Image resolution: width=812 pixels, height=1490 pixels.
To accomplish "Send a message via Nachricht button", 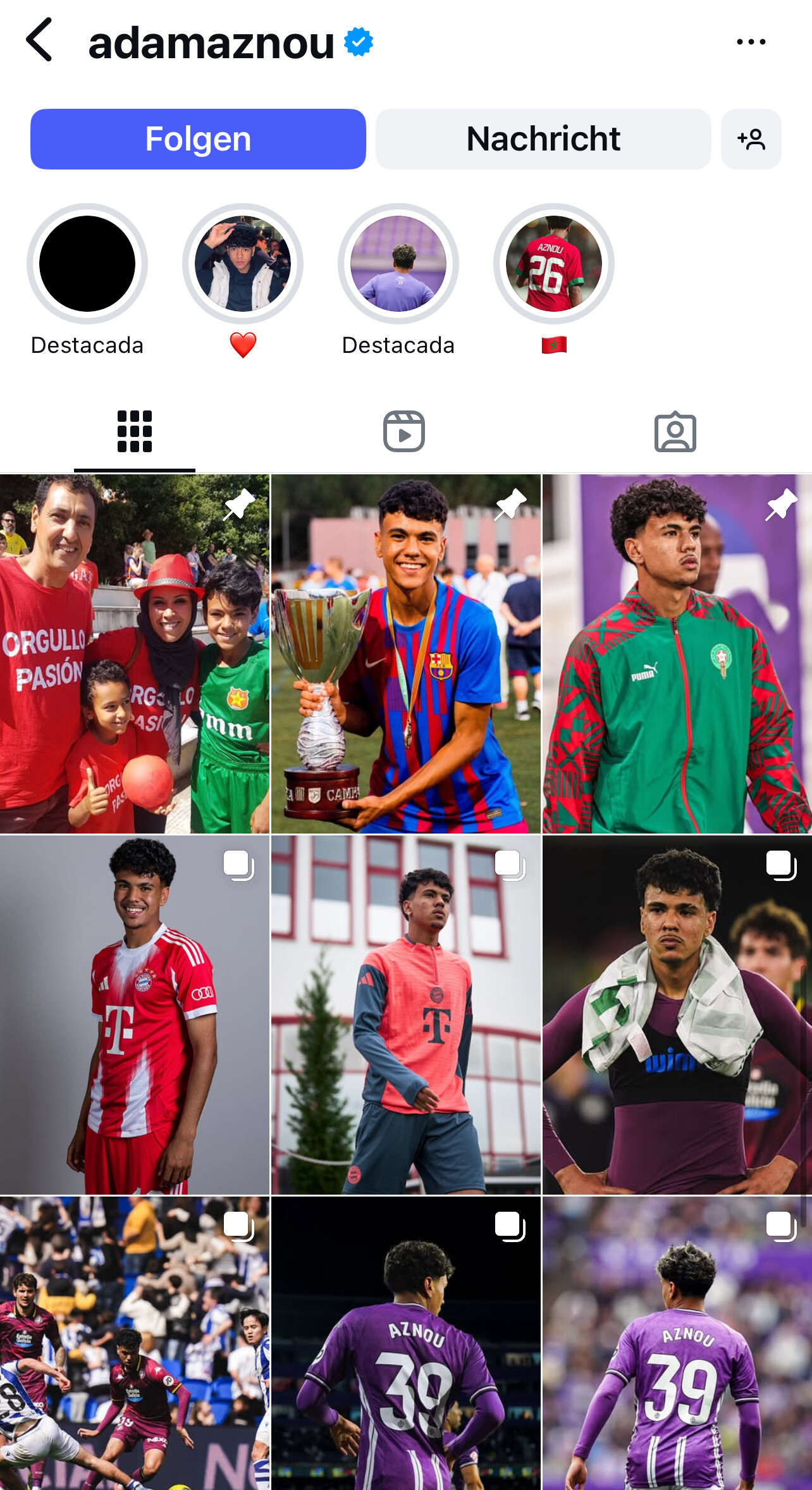I will point(543,139).
